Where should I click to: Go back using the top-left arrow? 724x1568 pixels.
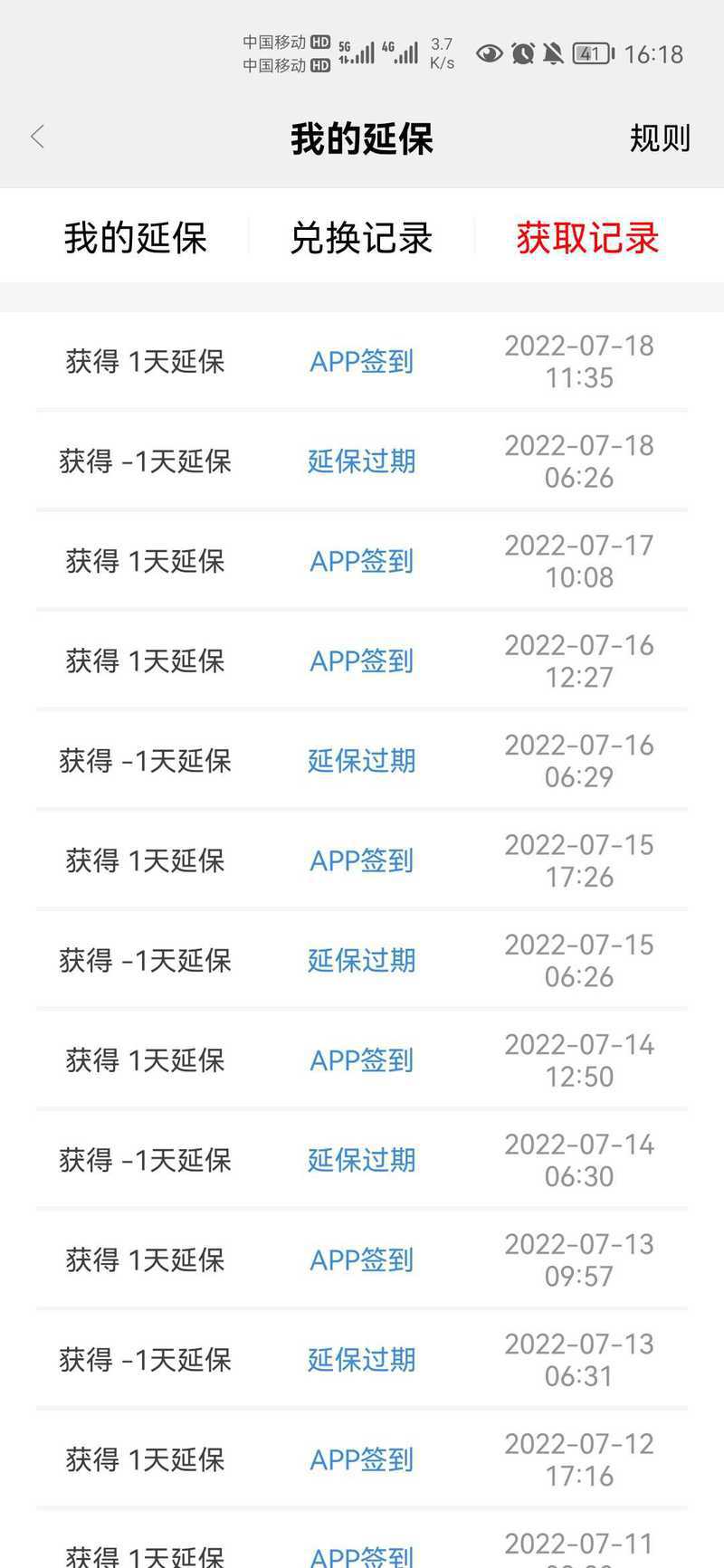click(37, 138)
